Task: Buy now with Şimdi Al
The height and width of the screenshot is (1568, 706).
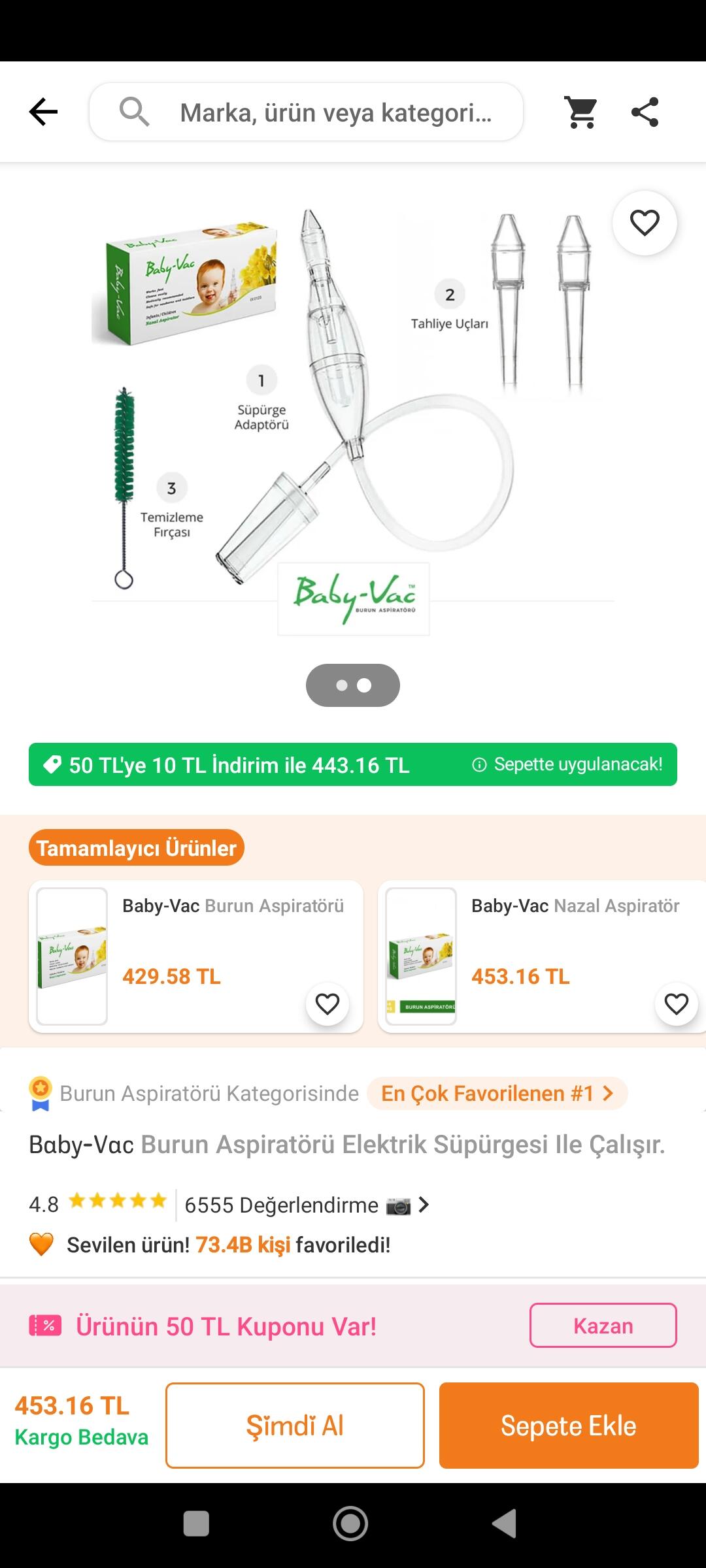Action: (x=295, y=1426)
